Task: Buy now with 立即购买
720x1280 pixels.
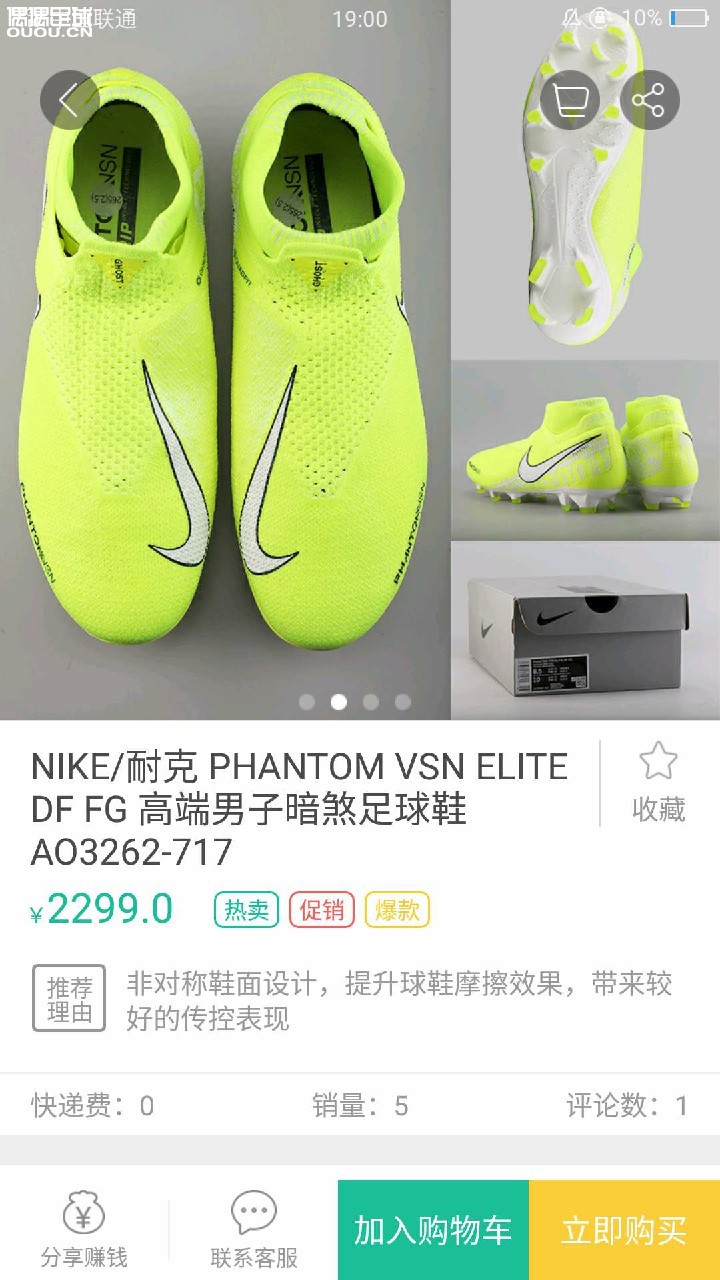Action: (x=624, y=1230)
